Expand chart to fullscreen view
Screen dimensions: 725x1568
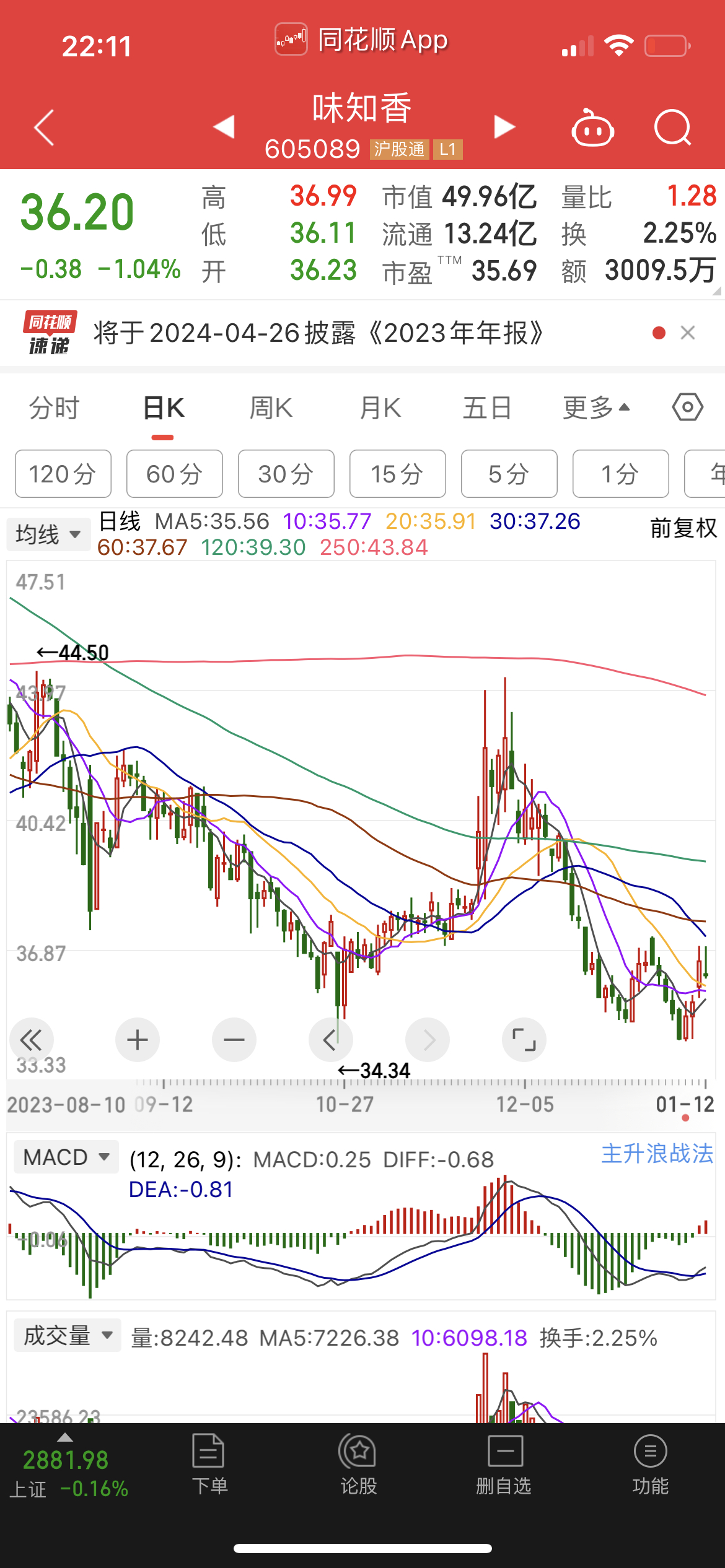coord(524,1040)
